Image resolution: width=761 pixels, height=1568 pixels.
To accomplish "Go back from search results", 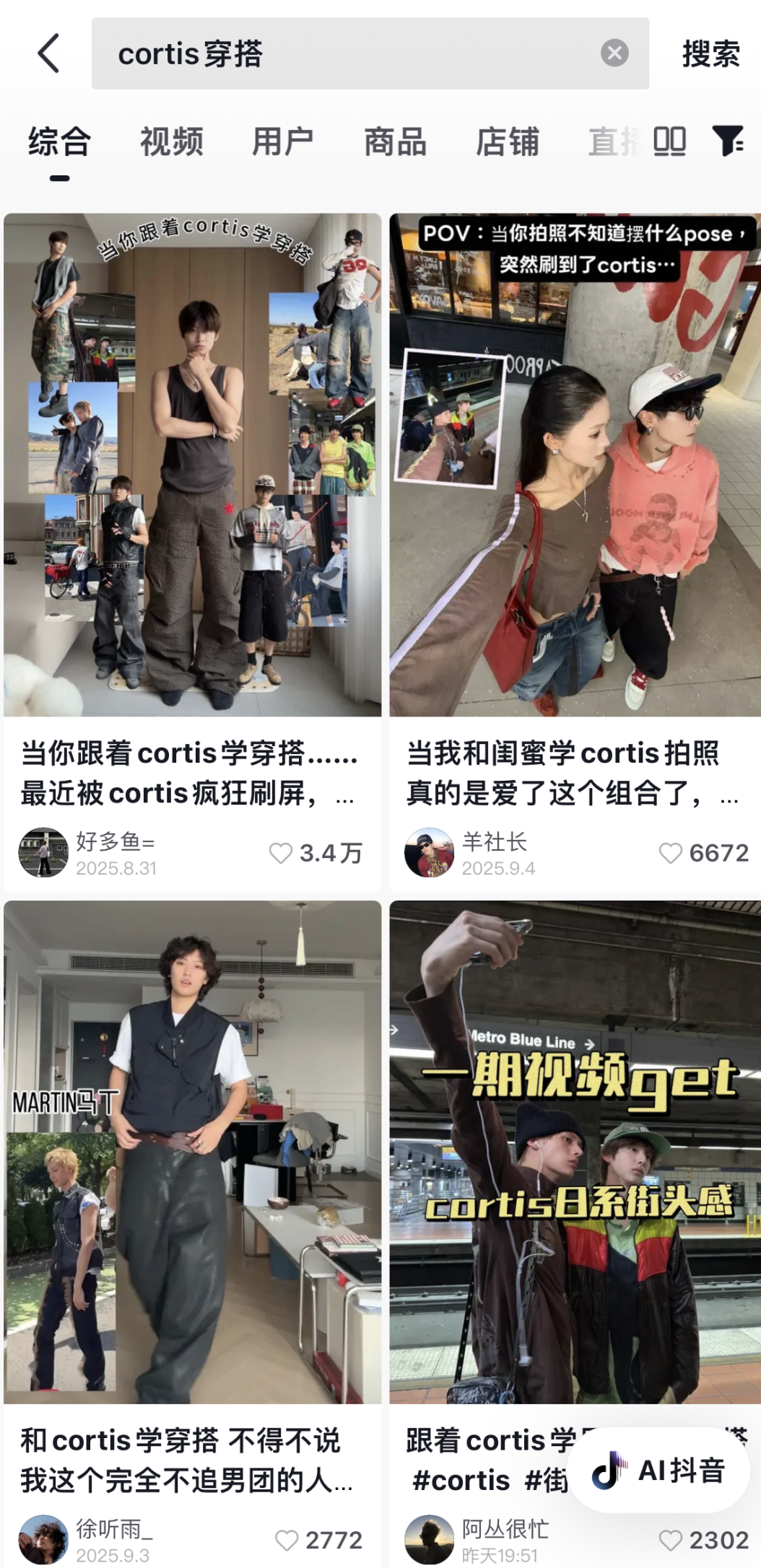I will (48, 53).
